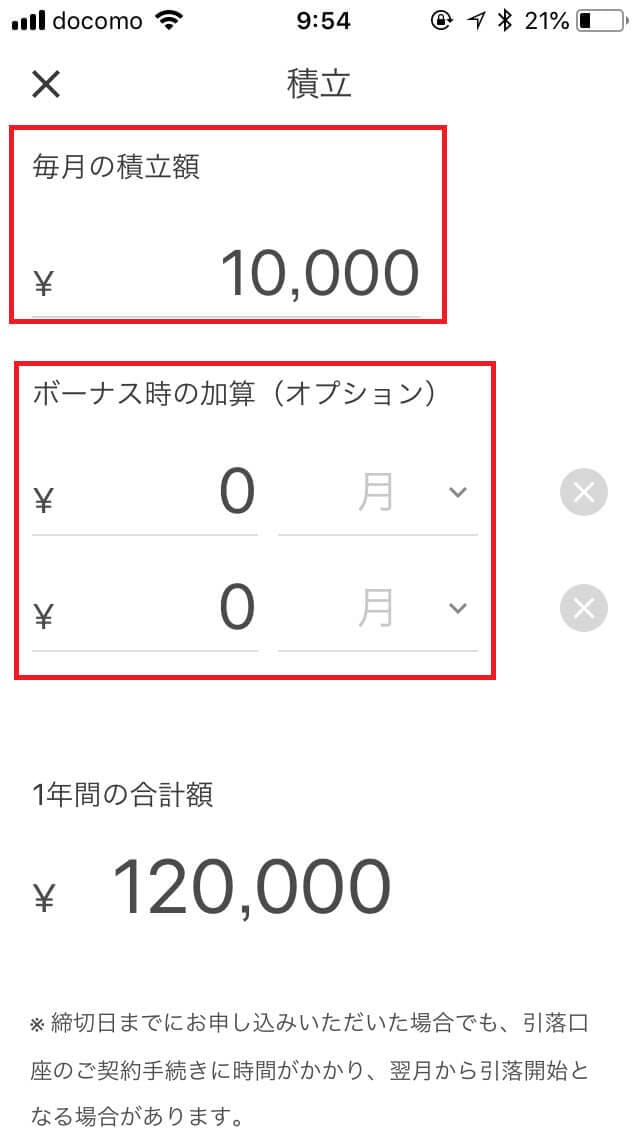The height and width of the screenshot is (1136, 640).
Task: Open the second bonus 月 dropdown
Action: 378,609
